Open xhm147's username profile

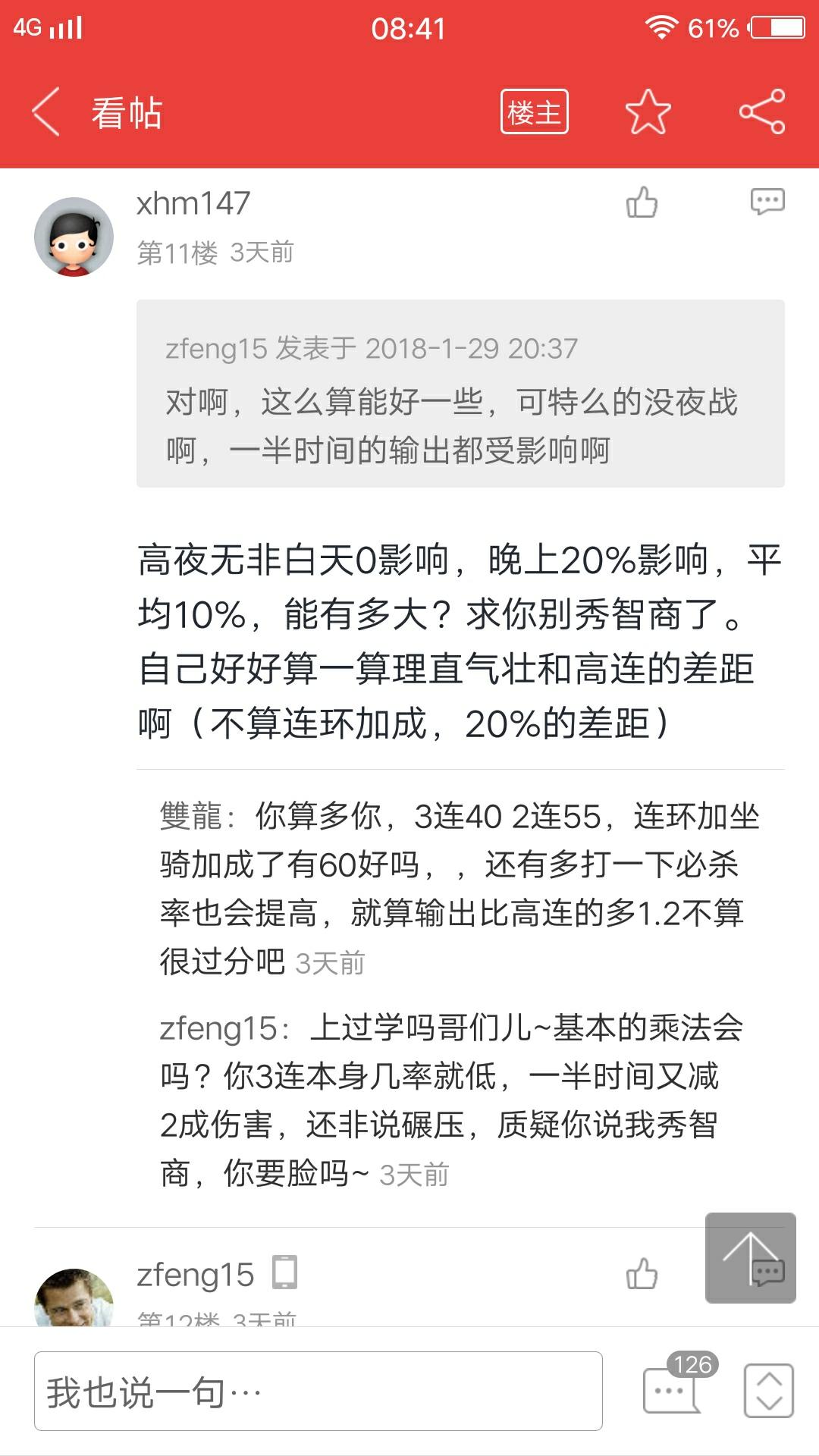pos(193,203)
